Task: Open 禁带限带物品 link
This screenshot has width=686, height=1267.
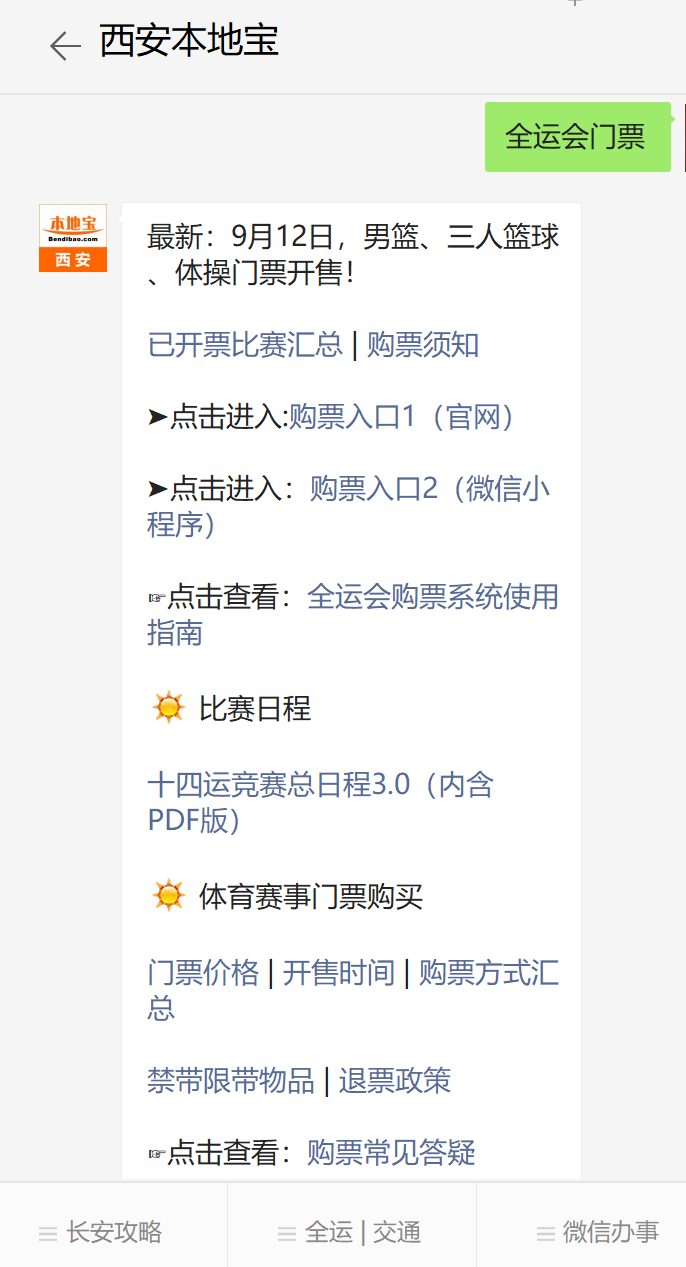Action: (x=231, y=1080)
